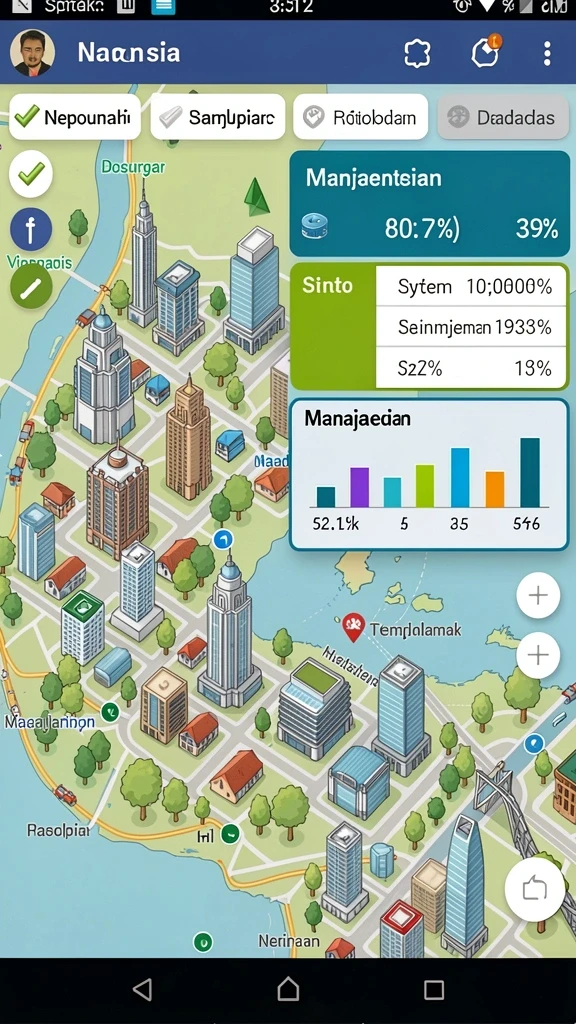Screen dimensions: 576x1024
Task: Select the Templalamak red map pin
Action: [x=353, y=628]
